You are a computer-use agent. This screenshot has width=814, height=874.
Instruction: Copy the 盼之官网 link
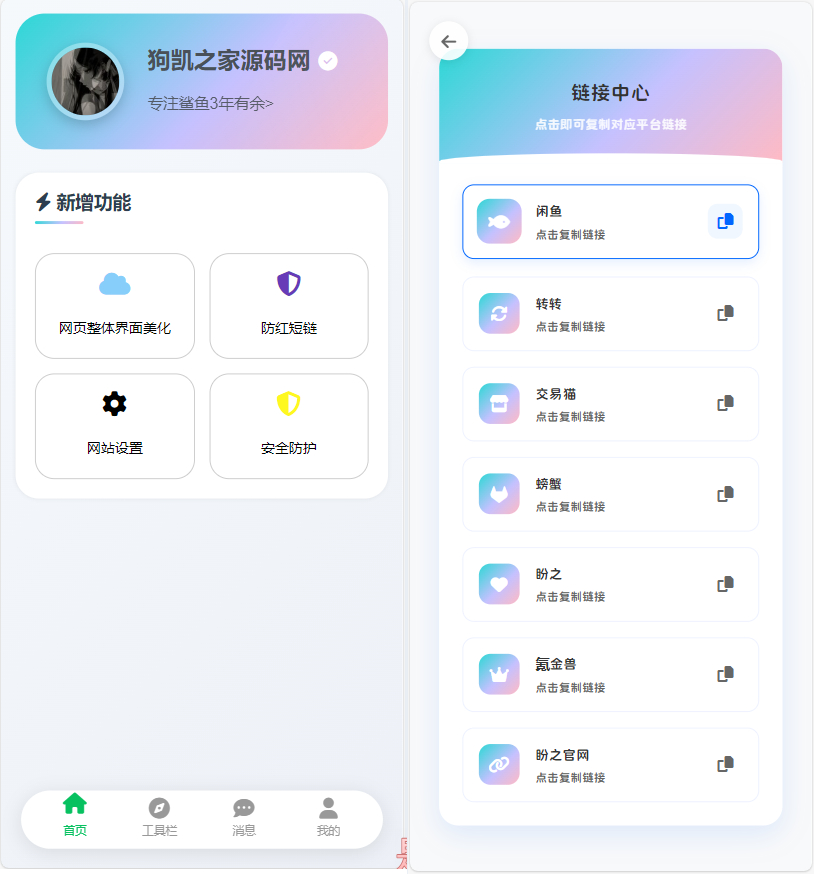[725, 764]
